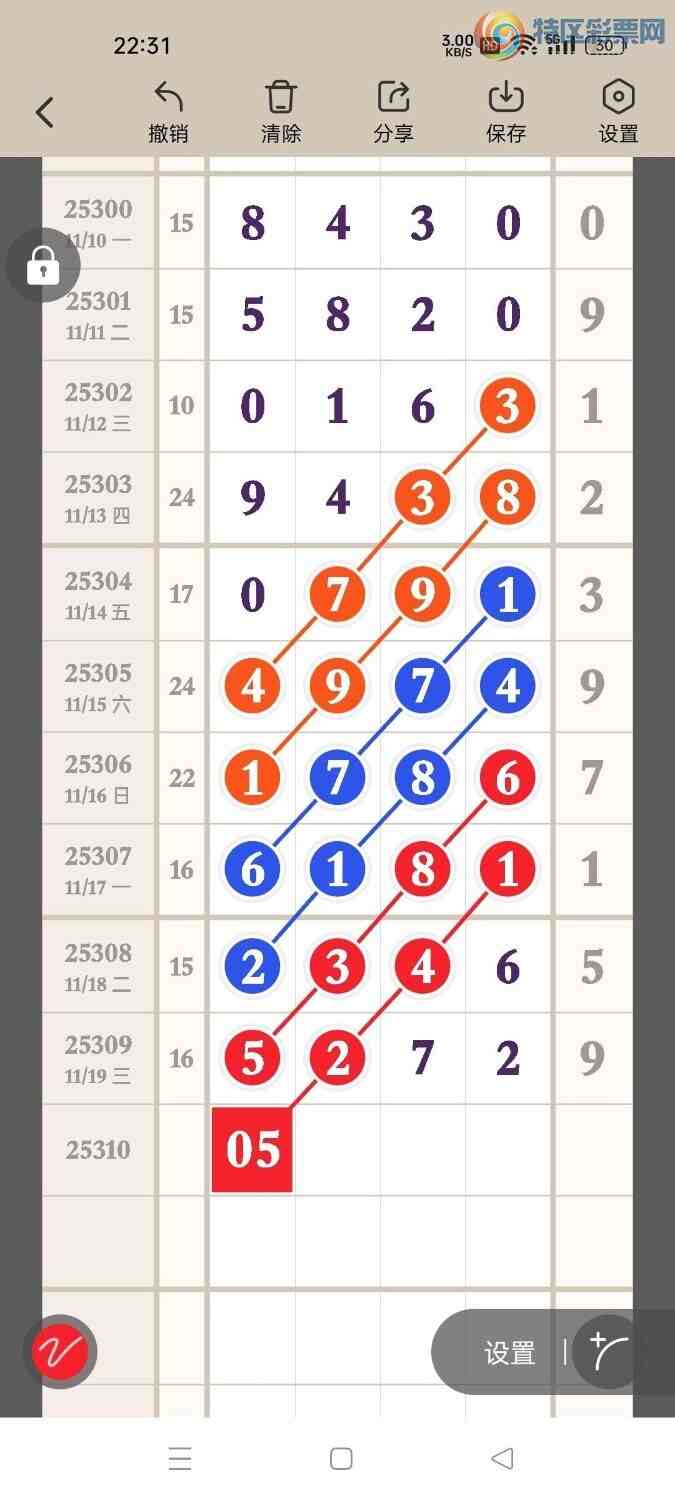Undo the last action with 撤销
675x1500 pixels.
tap(168, 112)
